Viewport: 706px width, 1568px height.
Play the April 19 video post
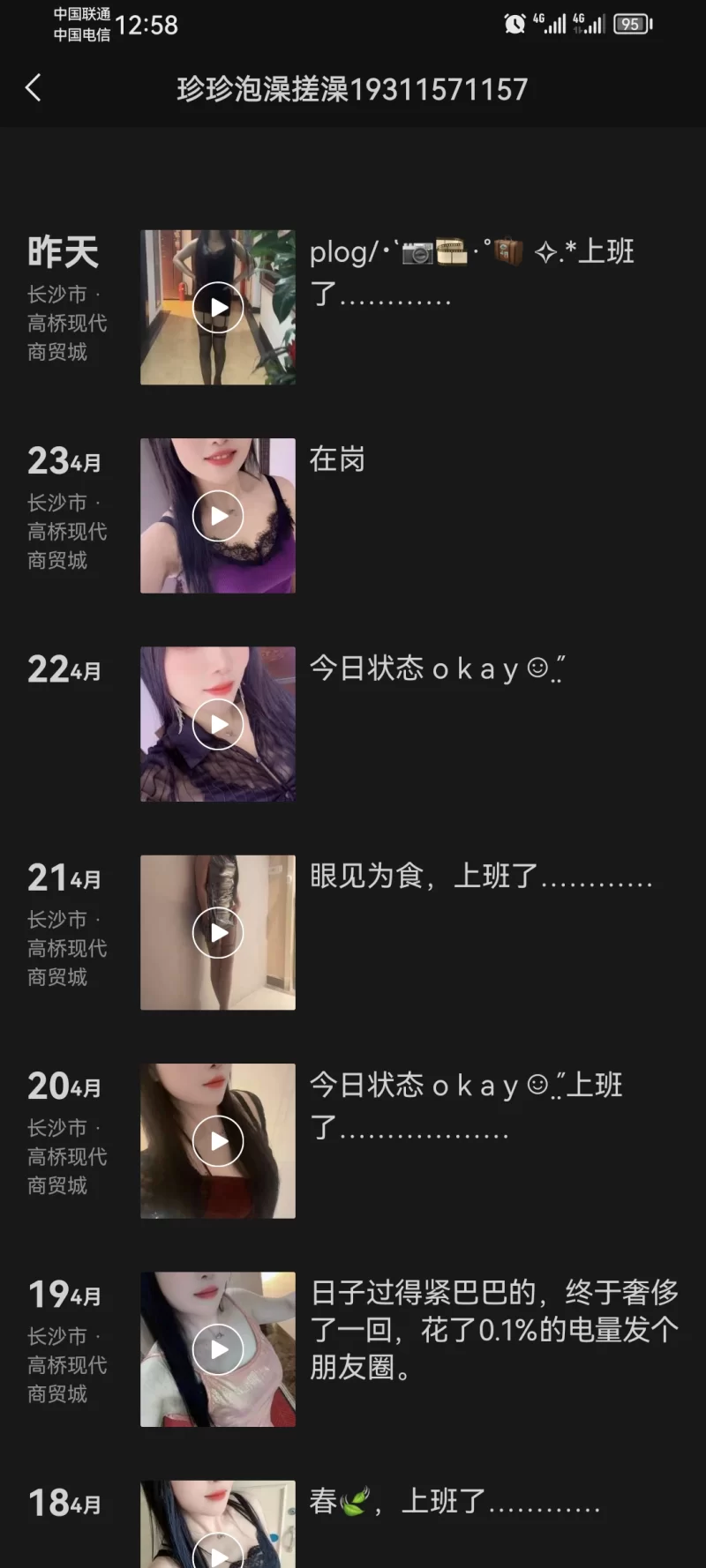click(218, 1349)
